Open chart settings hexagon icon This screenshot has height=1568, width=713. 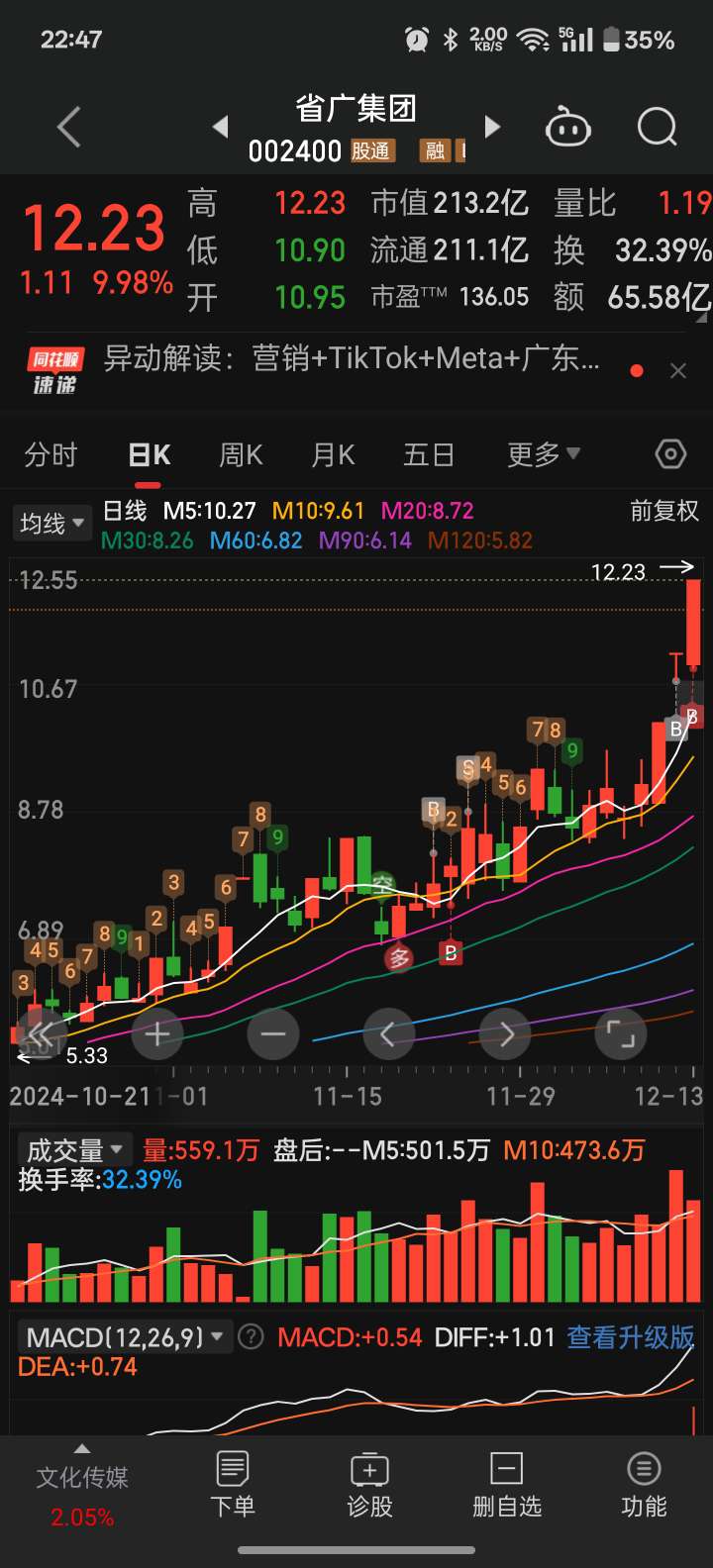click(670, 454)
